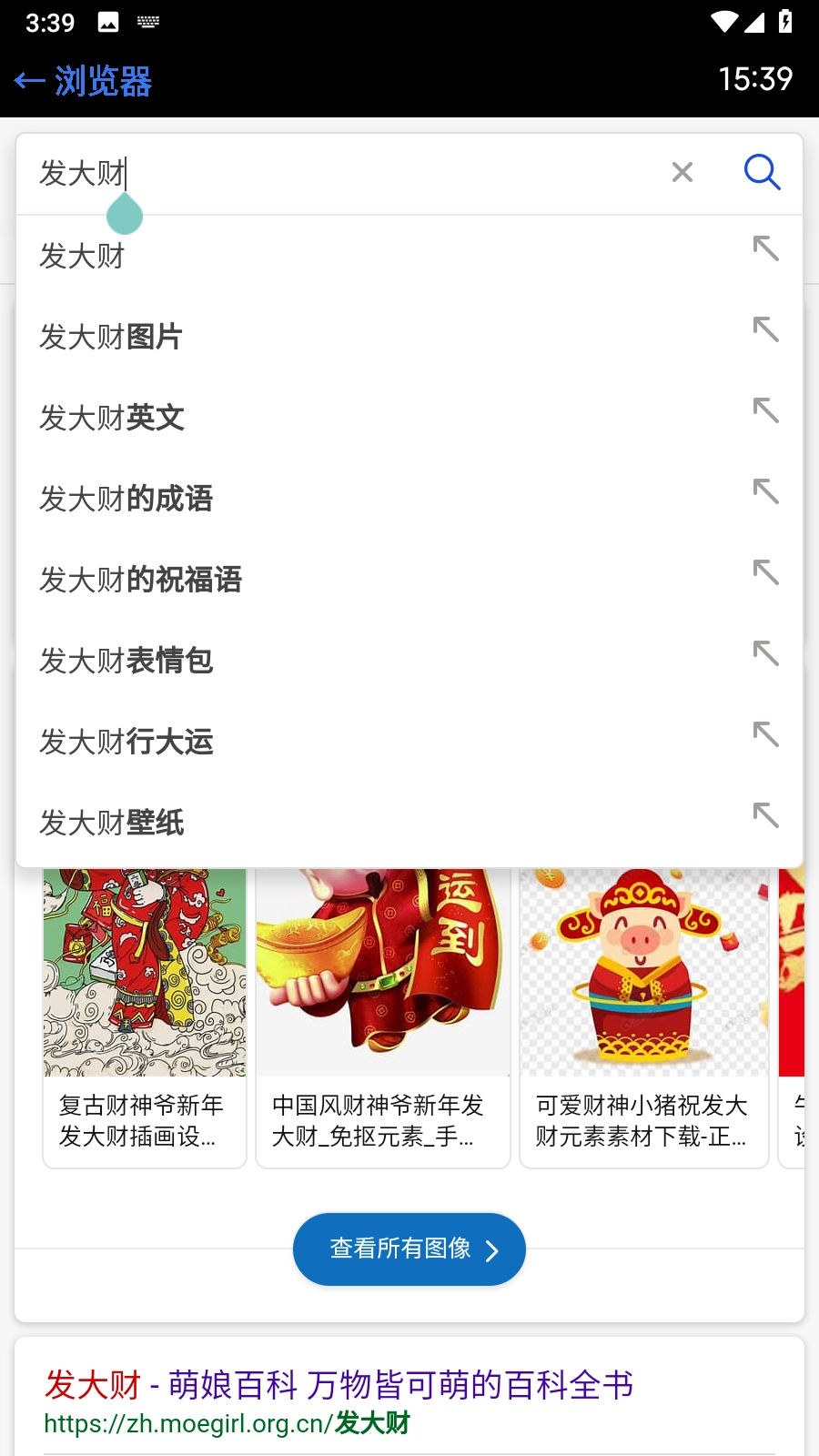The image size is (819, 1456).
Task: Tap the battery icon in the status bar
Action: pyautogui.click(x=786, y=22)
